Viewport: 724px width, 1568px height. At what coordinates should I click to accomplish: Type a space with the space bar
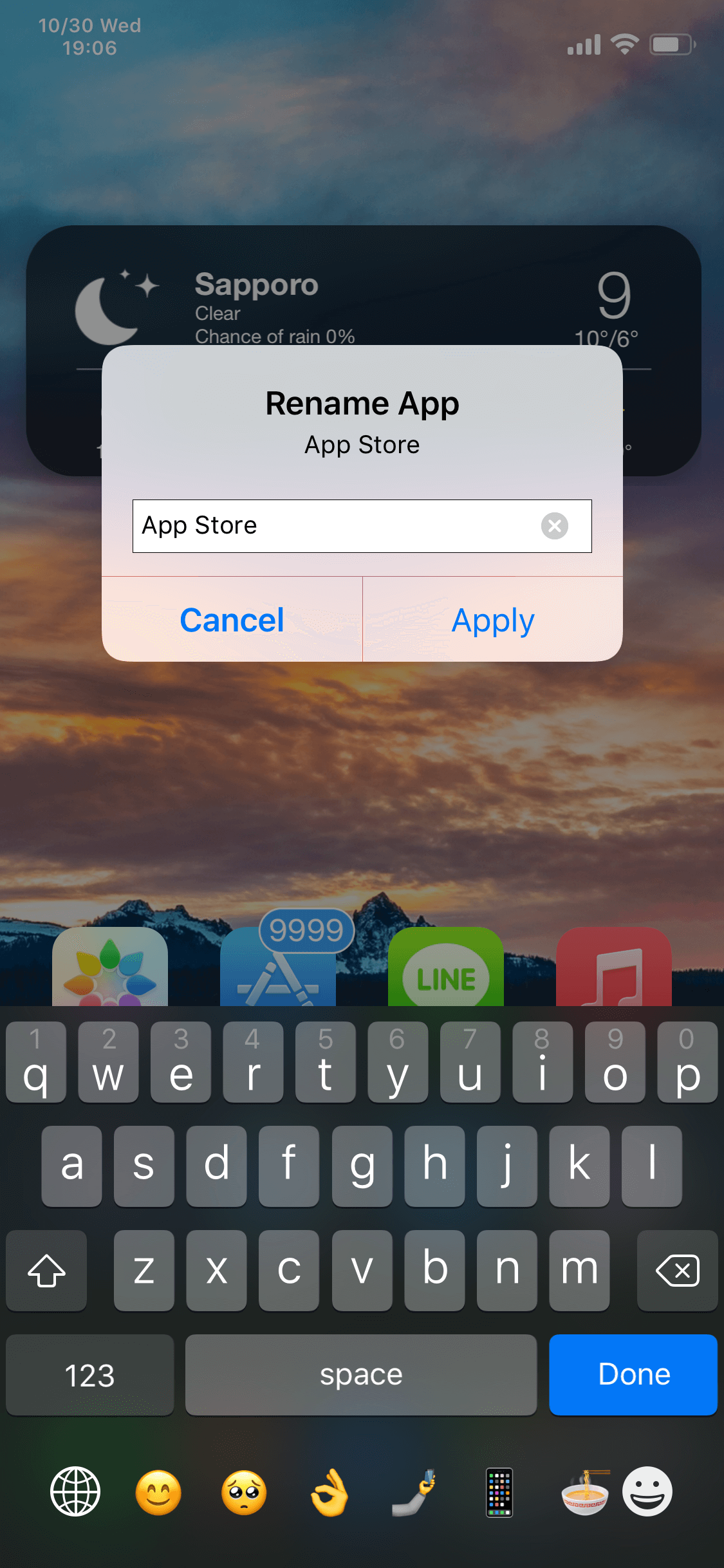(361, 1374)
